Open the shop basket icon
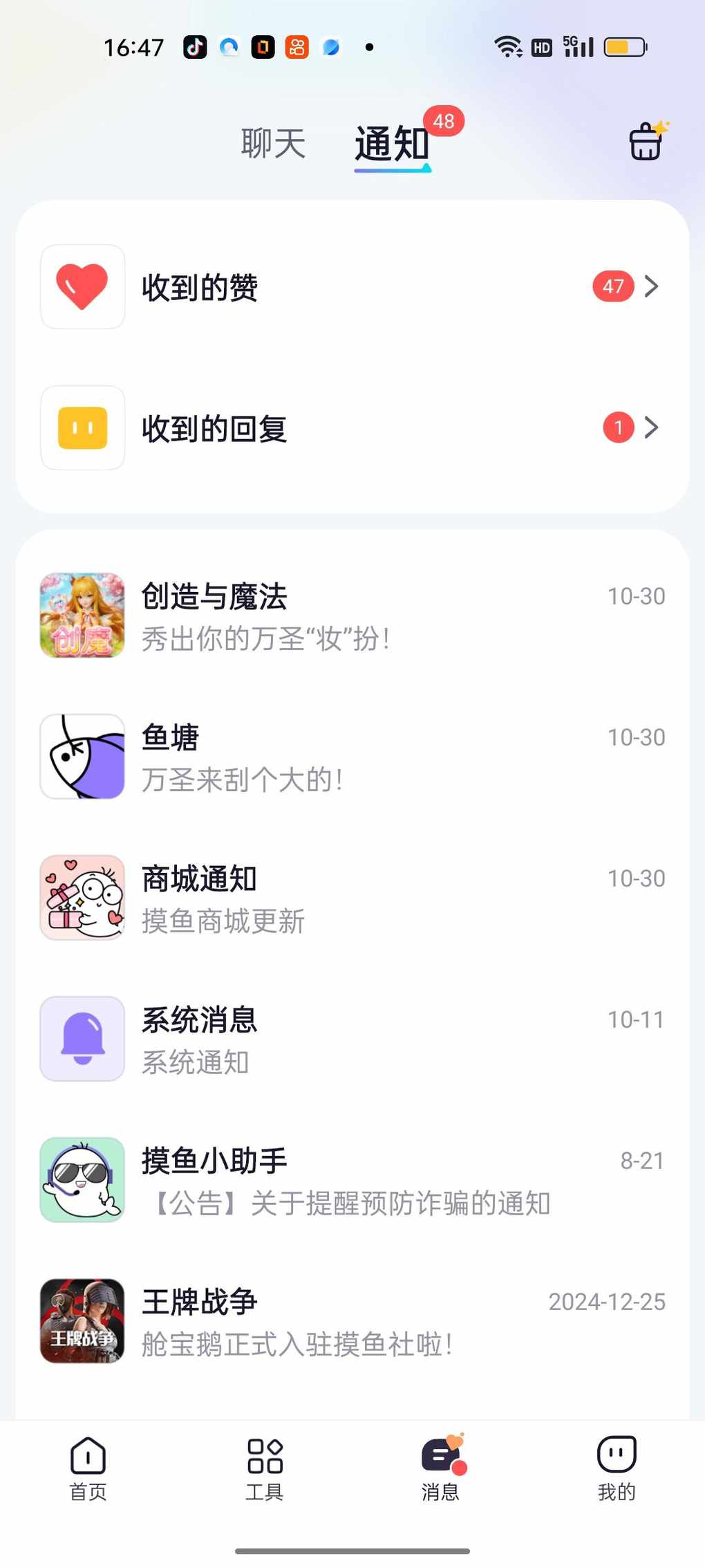705x1568 pixels. click(646, 142)
